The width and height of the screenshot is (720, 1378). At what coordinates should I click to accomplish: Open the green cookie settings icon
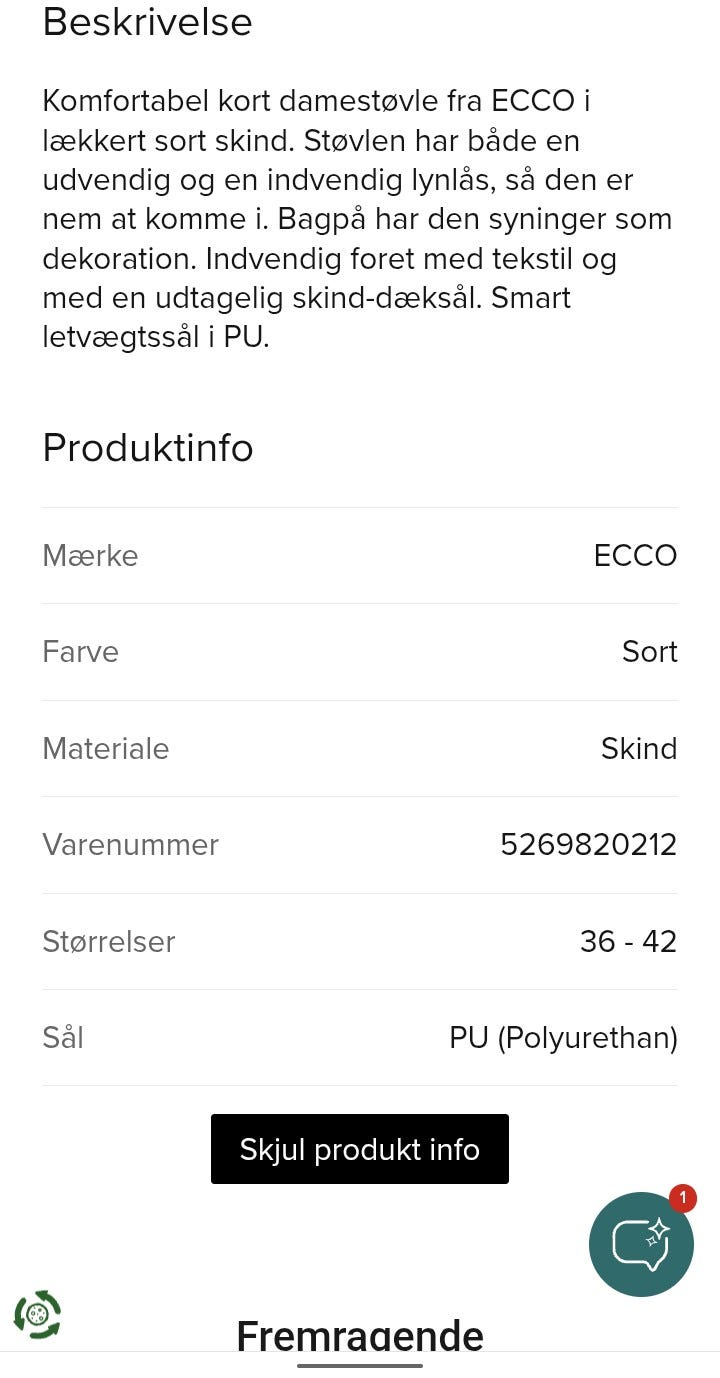(x=38, y=1314)
